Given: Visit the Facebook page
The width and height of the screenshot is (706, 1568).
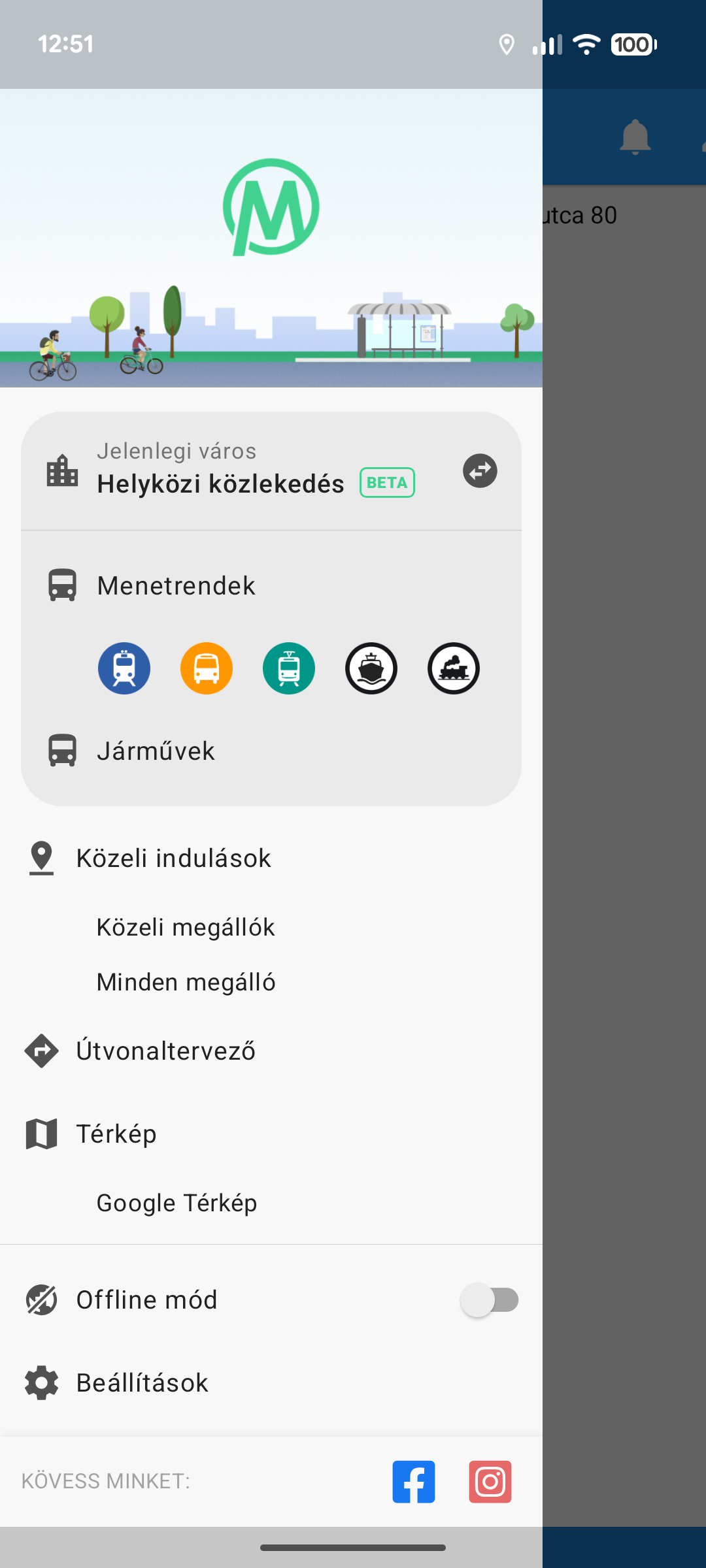Looking at the screenshot, I should coord(414,1482).
